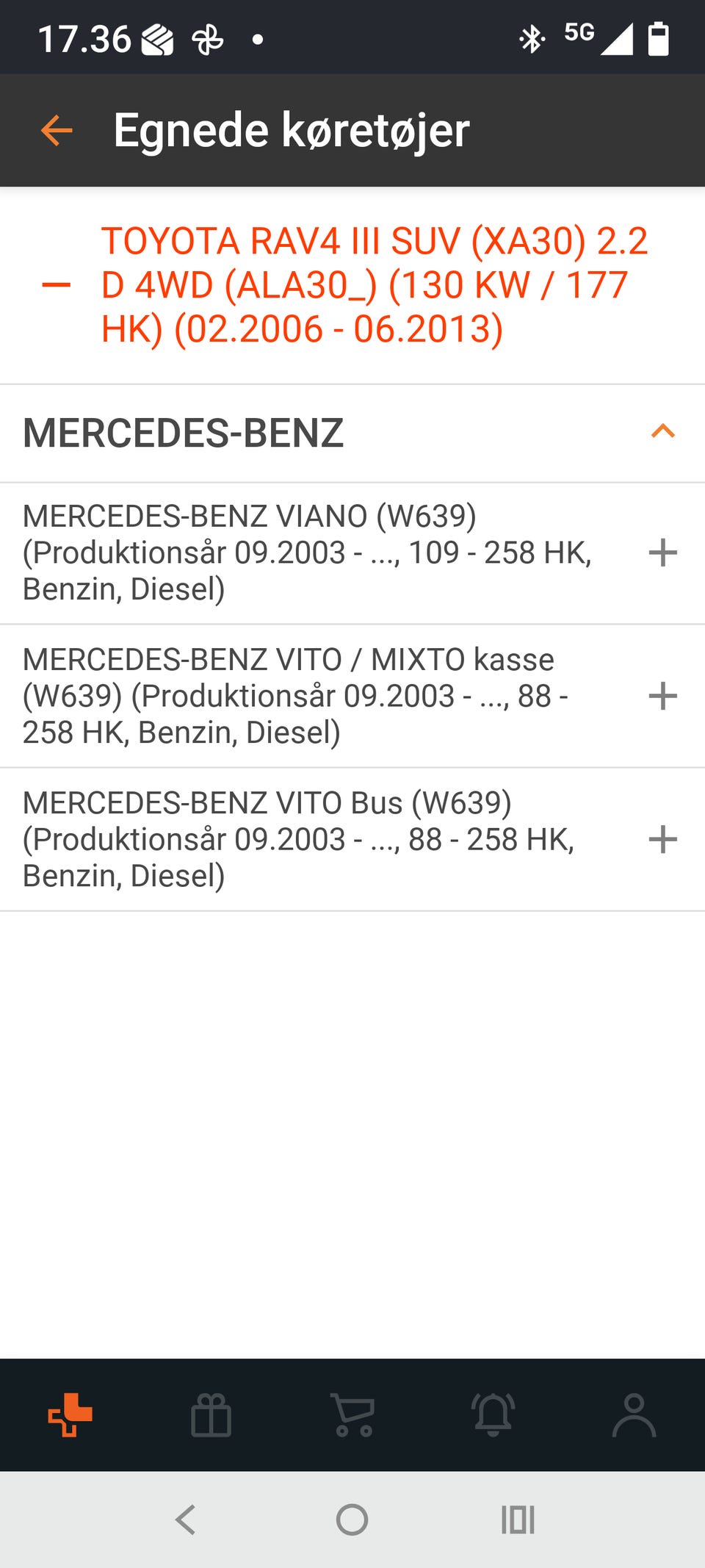Viewport: 705px width, 1568px height.
Task: Collapse the Toyota RAV4 III SUV entry
Action: pyautogui.click(x=57, y=285)
